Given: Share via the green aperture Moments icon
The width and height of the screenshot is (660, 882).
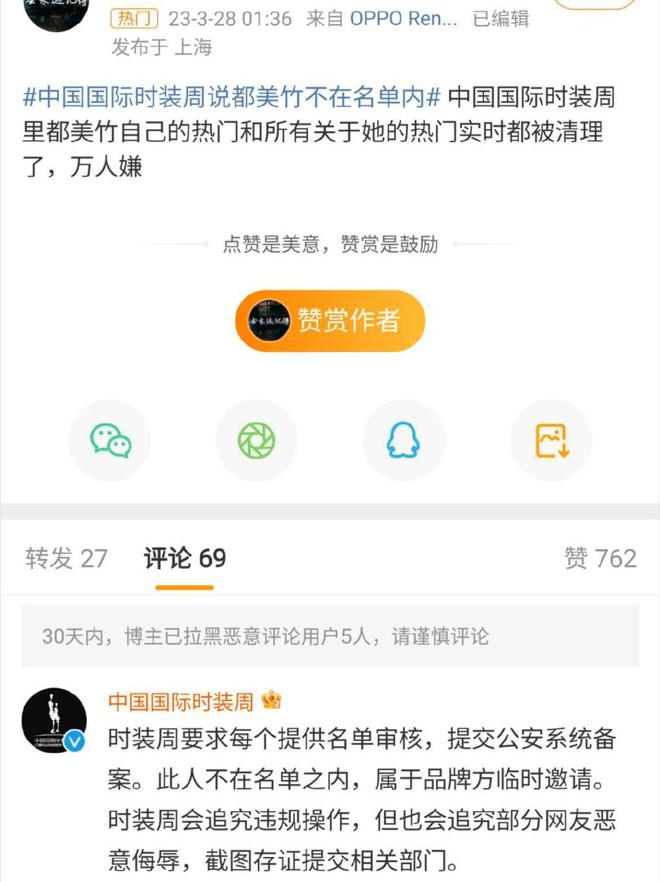Looking at the screenshot, I should coord(256,441).
